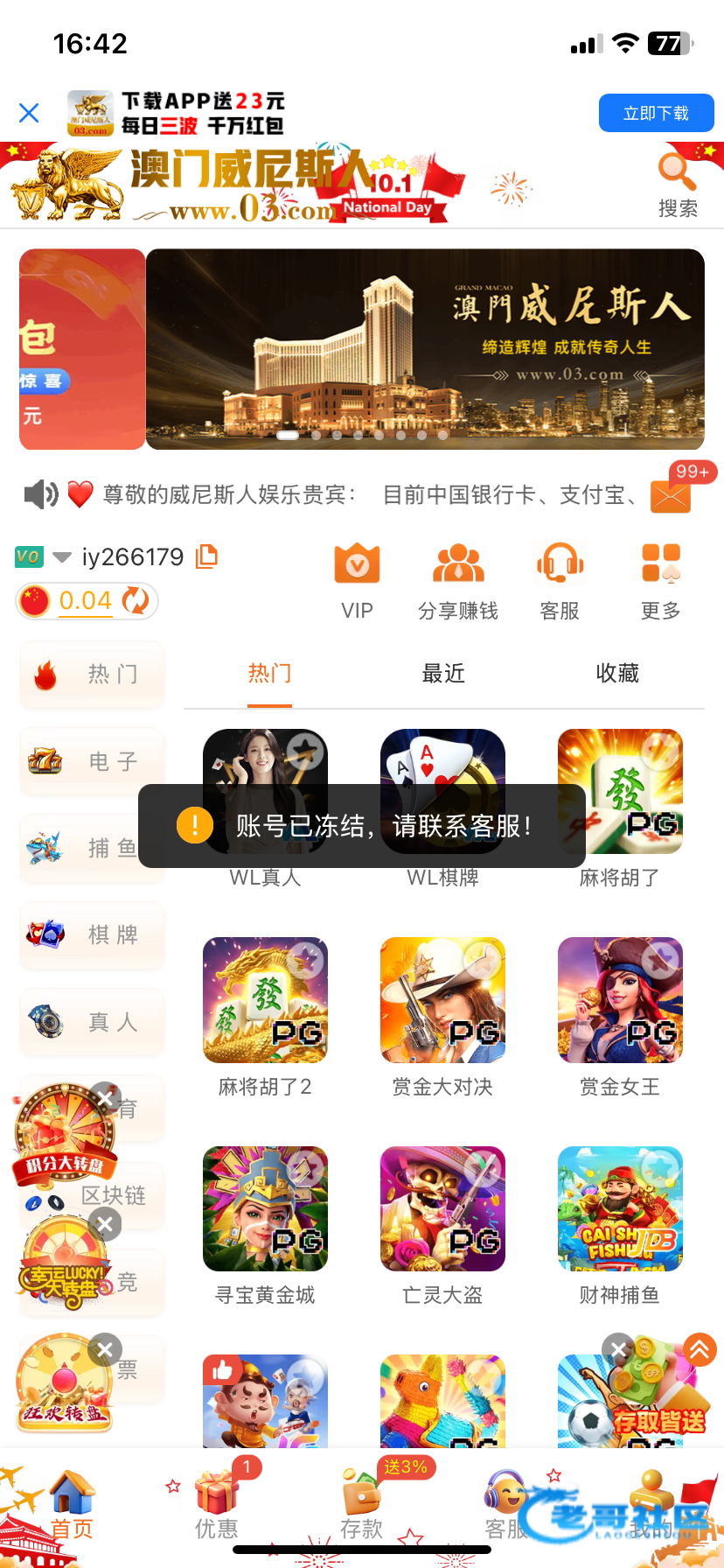Image resolution: width=724 pixels, height=1568 pixels.
Task: Refresh the 0.04 balance
Action: (x=136, y=601)
